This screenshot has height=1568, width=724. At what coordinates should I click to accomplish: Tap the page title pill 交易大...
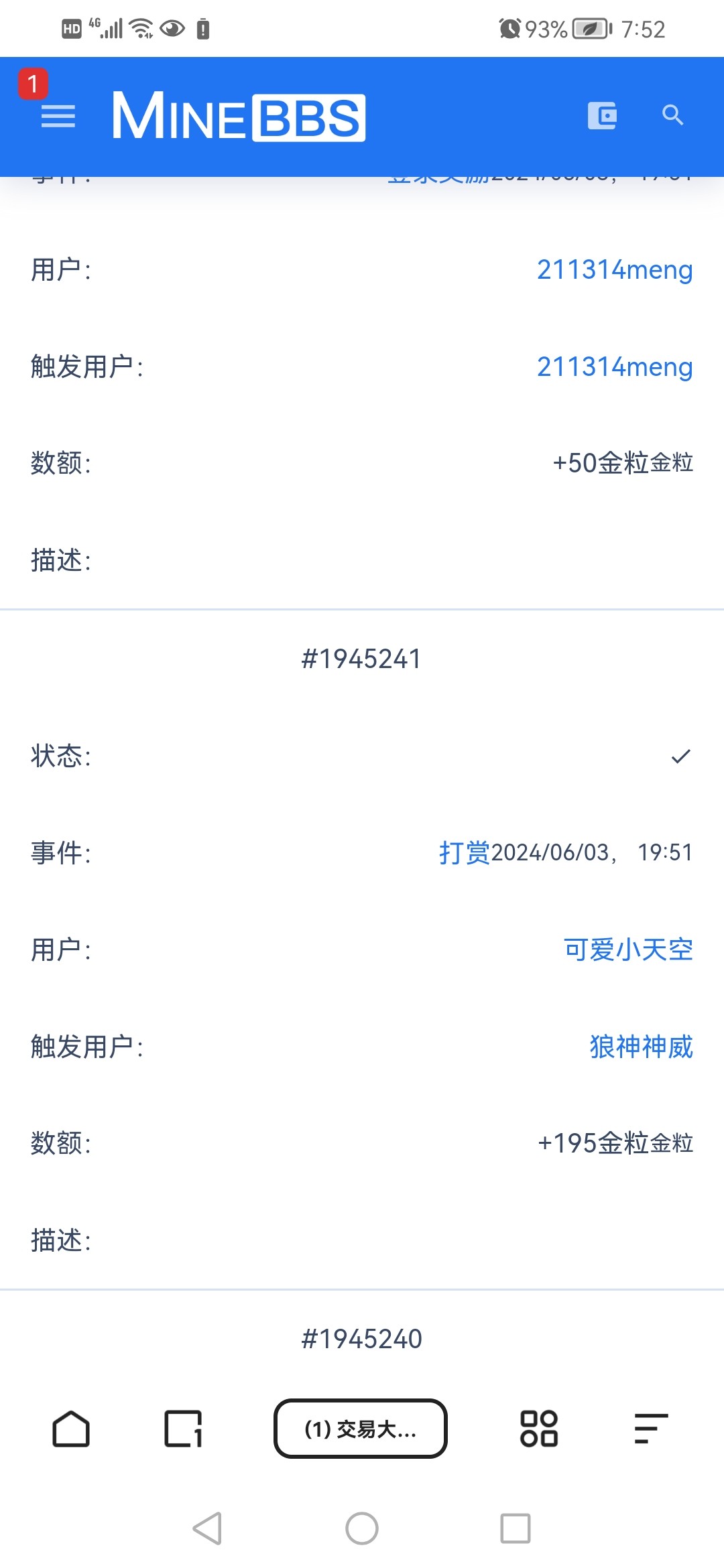pyautogui.click(x=361, y=1429)
